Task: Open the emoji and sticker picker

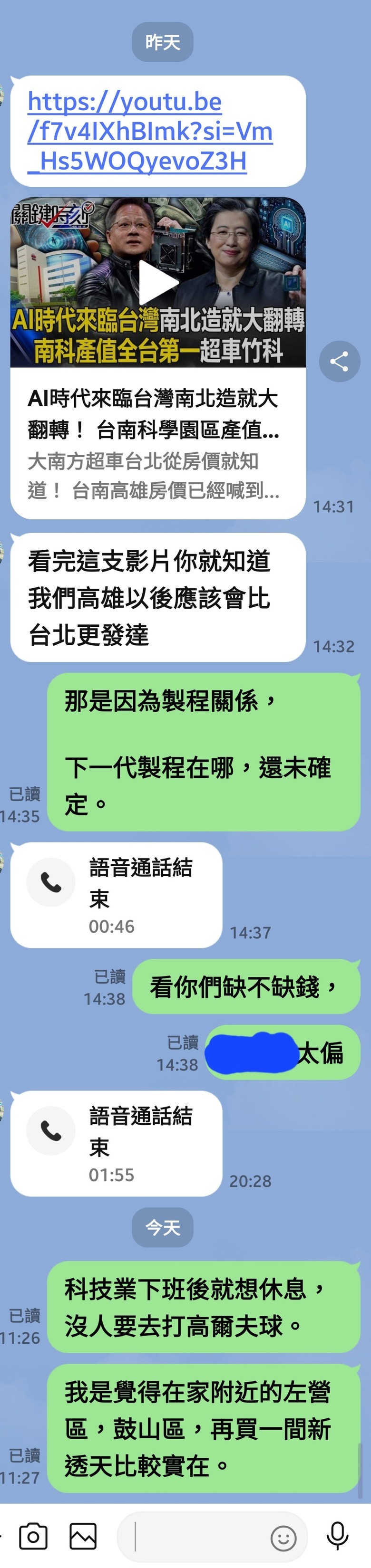Action: pyautogui.click(x=283, y=1538)
